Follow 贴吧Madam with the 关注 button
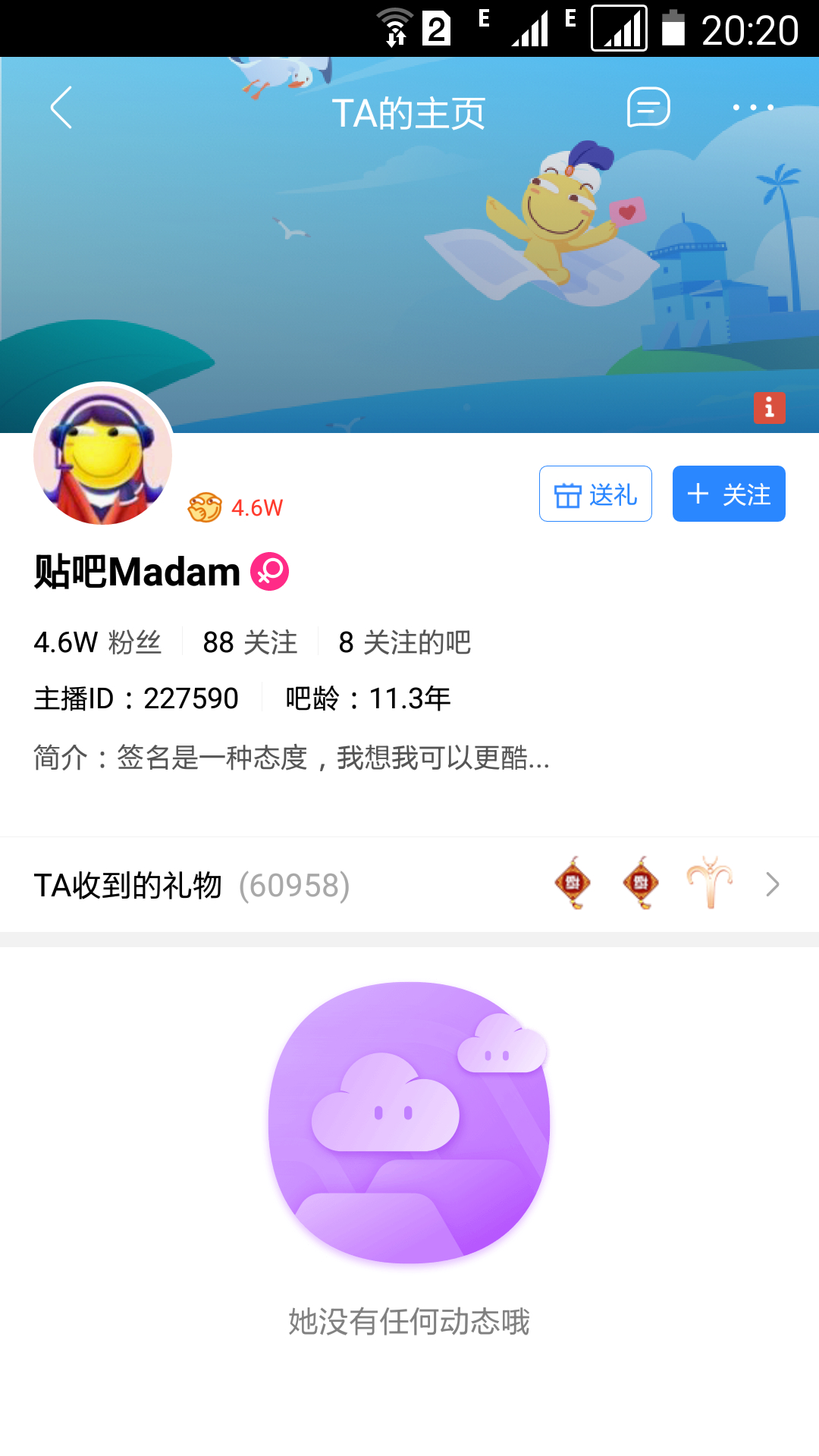Image resolution: width=819 pixels, height=1456 pixels. click(729, 494)
